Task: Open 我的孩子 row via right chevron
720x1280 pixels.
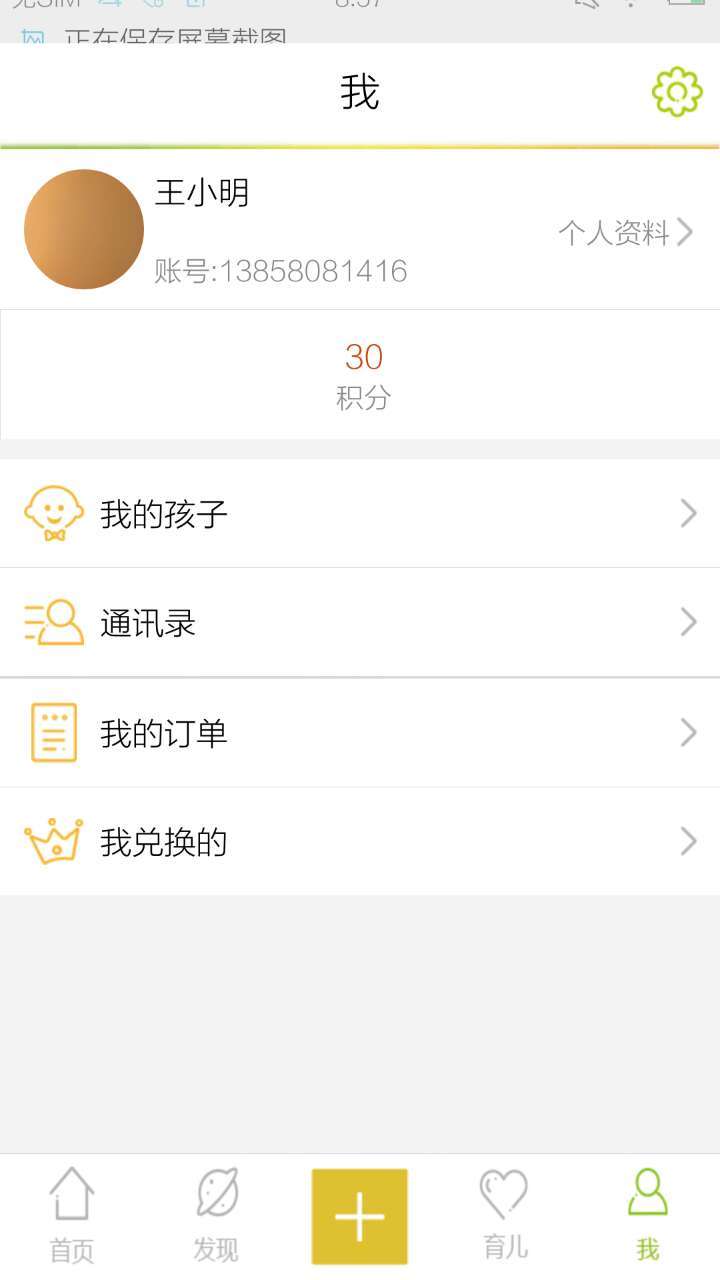Action: (688, 513)
